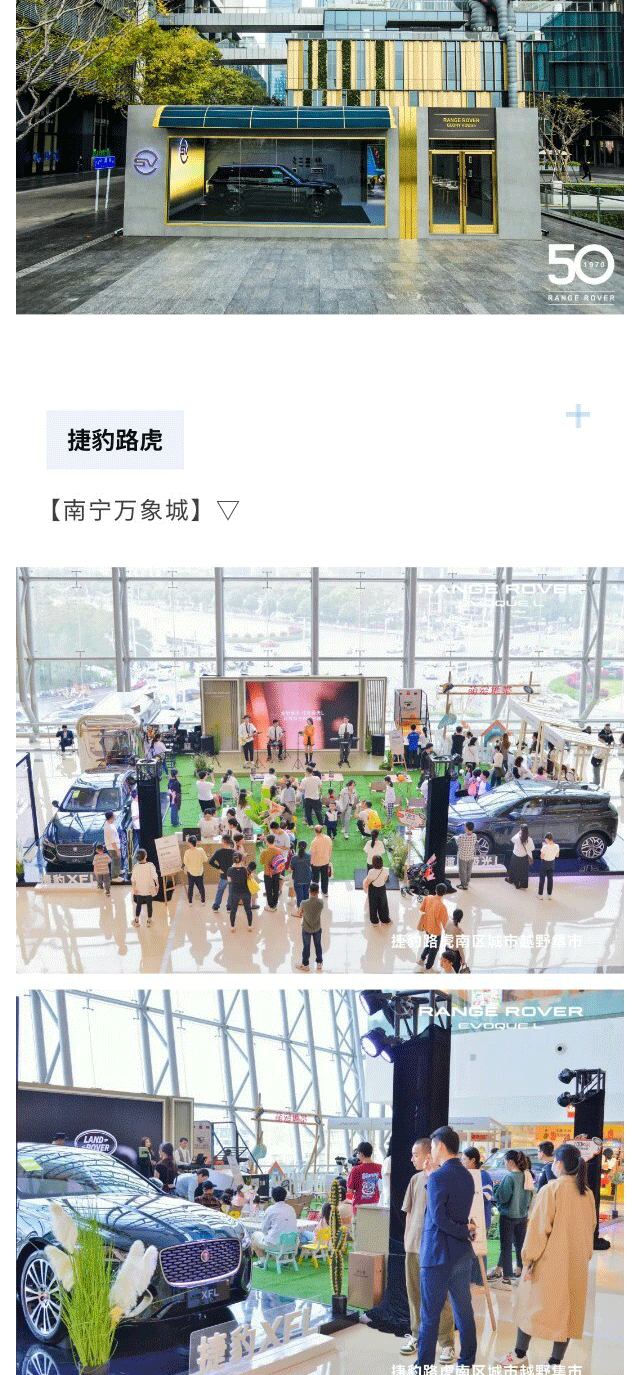Open the Range Rover 50 showroom photo
This screenshot has width=640, height=1375.
[320, 157]
